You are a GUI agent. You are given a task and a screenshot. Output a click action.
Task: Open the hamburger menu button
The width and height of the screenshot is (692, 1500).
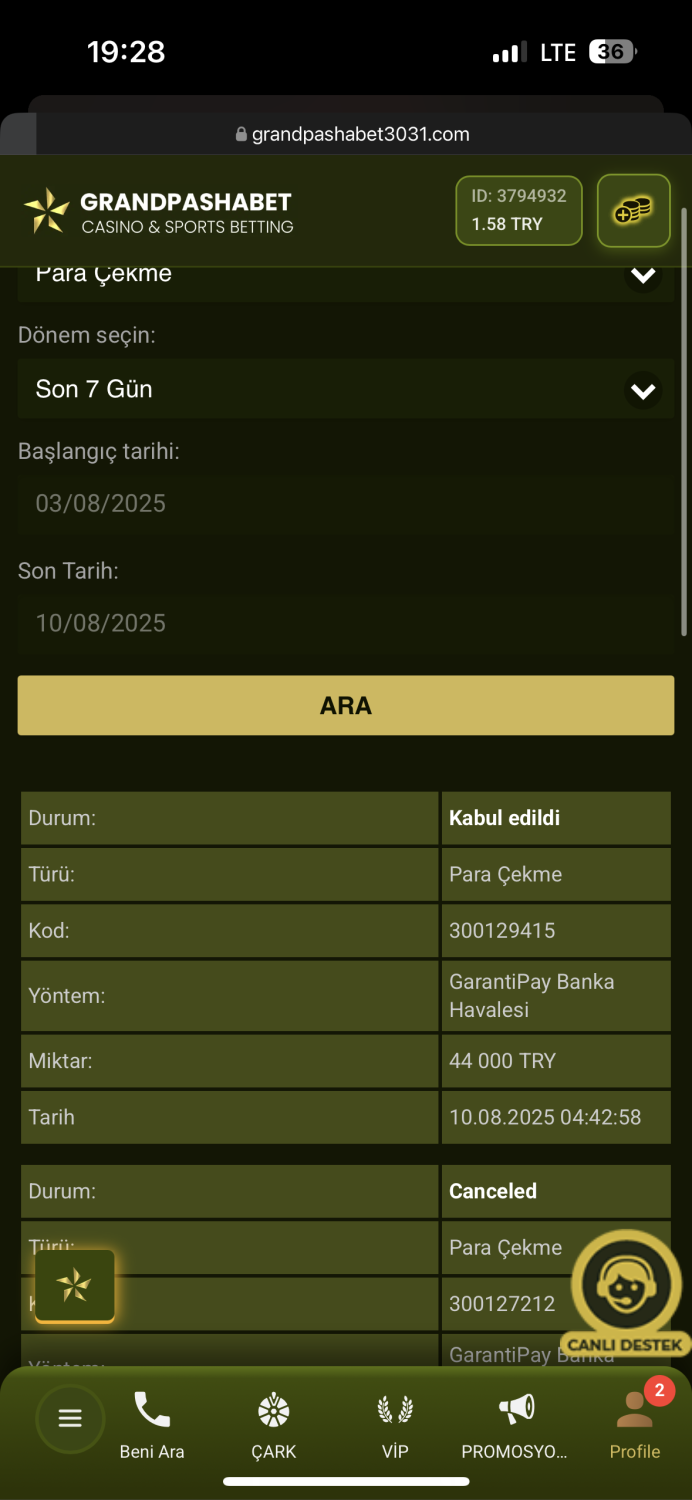click(x=70, y=1418)
